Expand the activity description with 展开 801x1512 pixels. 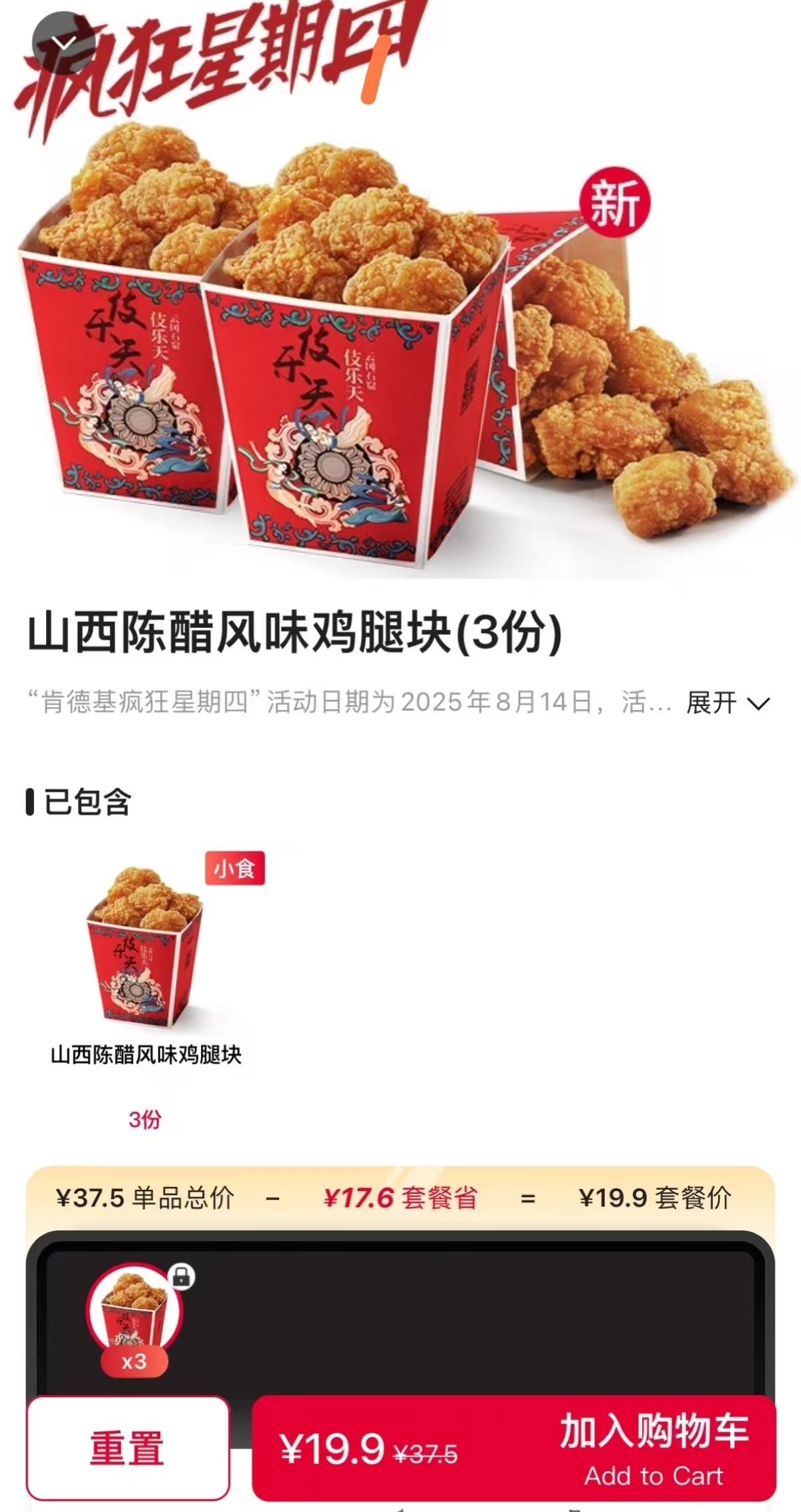(728, 703)
